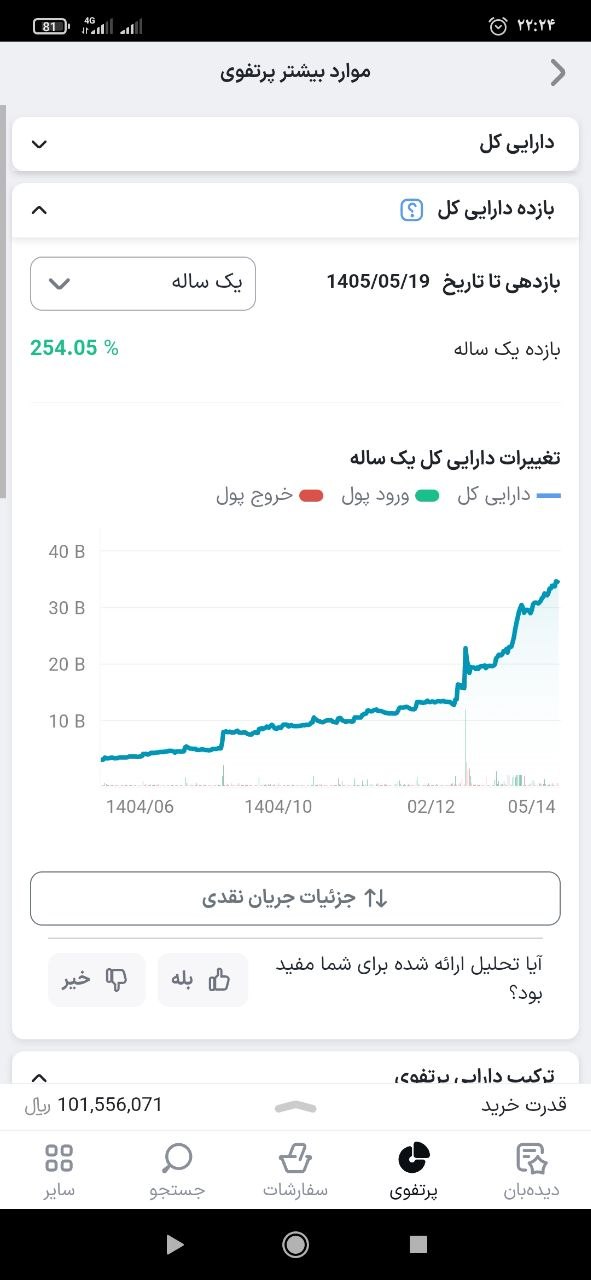Screen dimensions: 591x1280
Task: Switch to the سفارشات tab
Action: click(295, 1171)
